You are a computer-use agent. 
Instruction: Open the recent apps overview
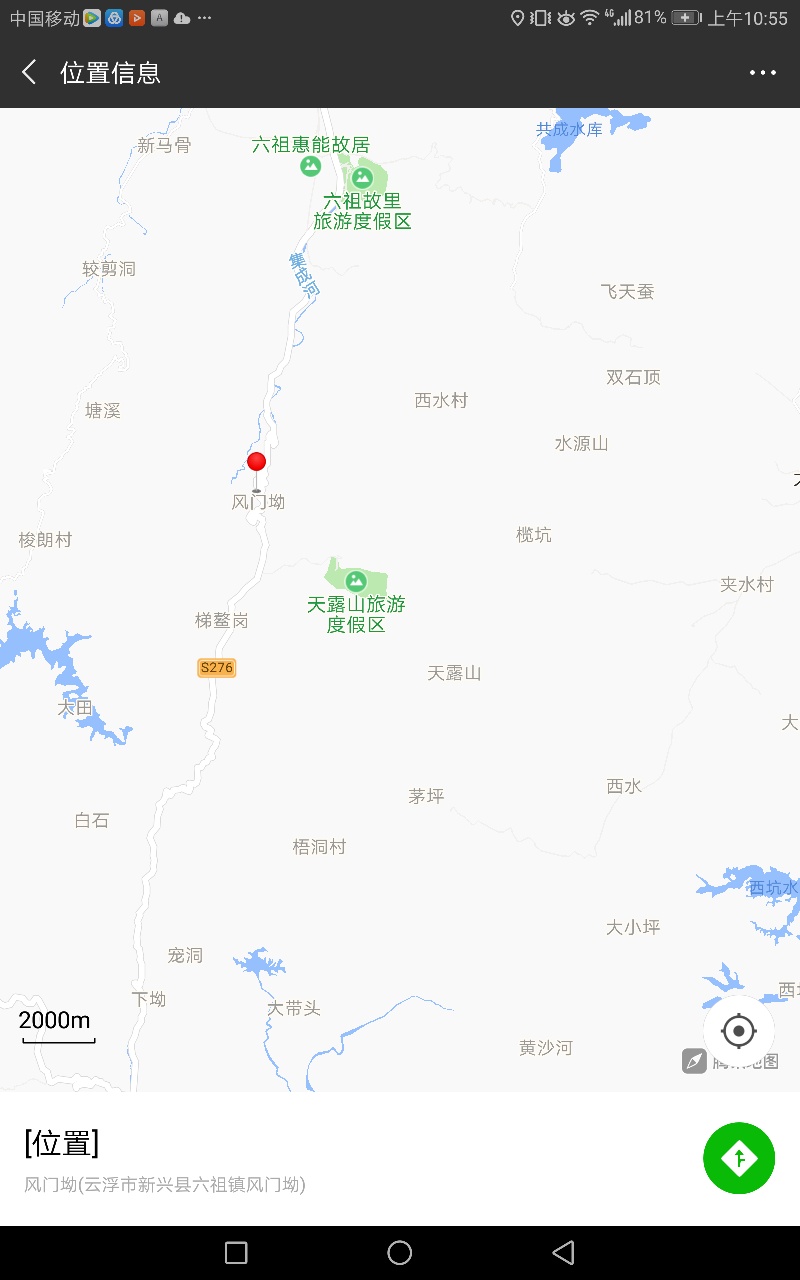coord(236,1253)
